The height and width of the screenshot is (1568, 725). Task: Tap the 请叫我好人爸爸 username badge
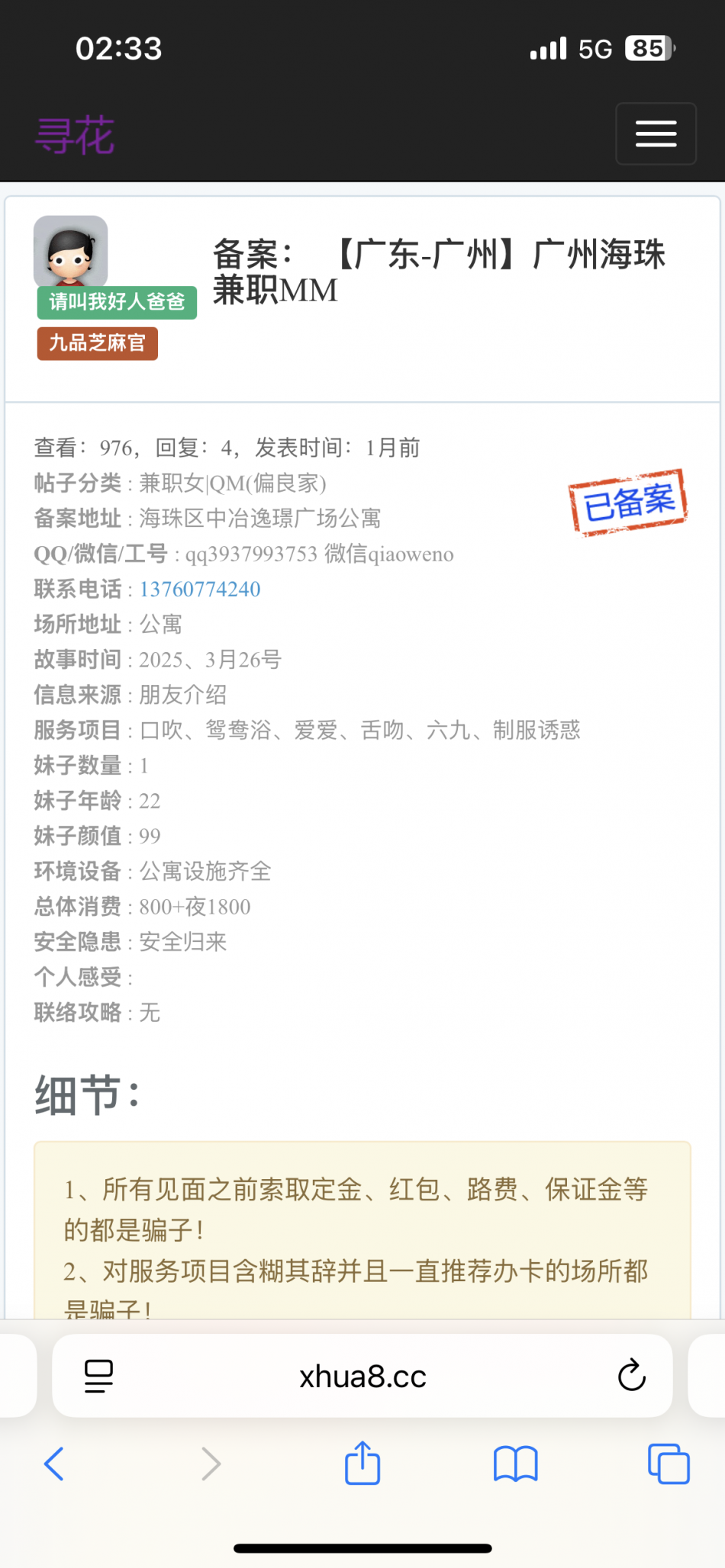pyautogui.click(x=117, y=302)
